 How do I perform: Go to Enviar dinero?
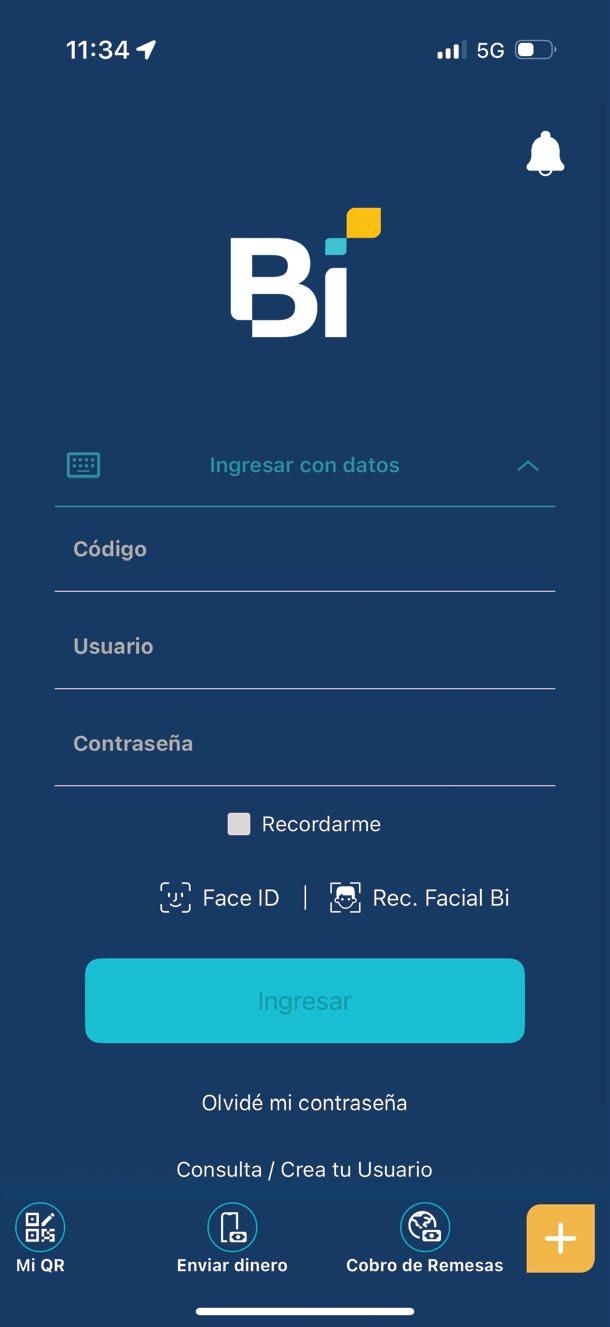(232, 1238)
